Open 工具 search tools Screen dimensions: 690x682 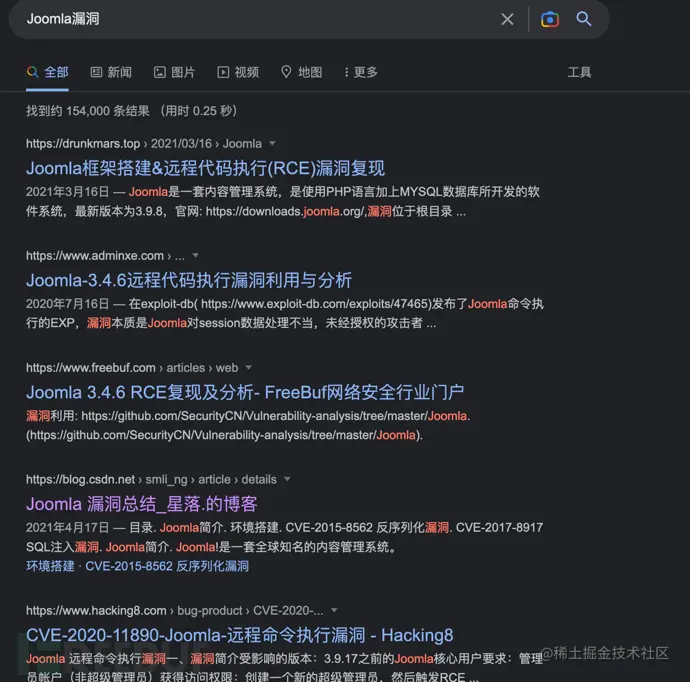(579, 72)
